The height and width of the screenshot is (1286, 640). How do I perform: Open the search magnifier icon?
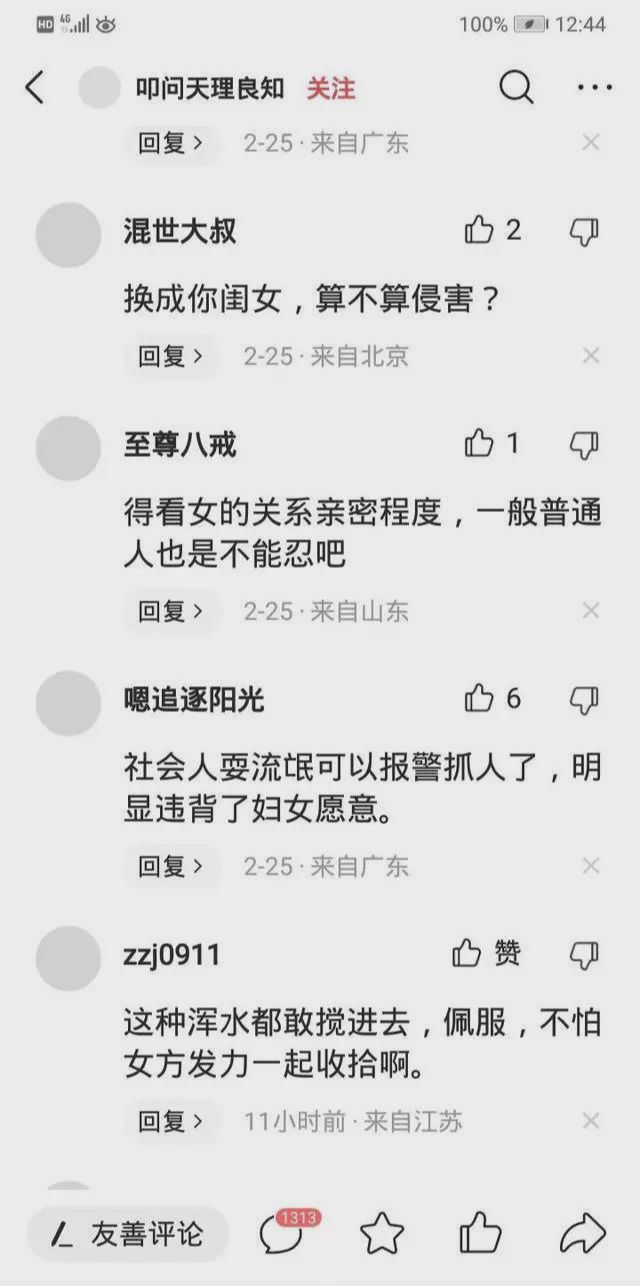point(516,88)
